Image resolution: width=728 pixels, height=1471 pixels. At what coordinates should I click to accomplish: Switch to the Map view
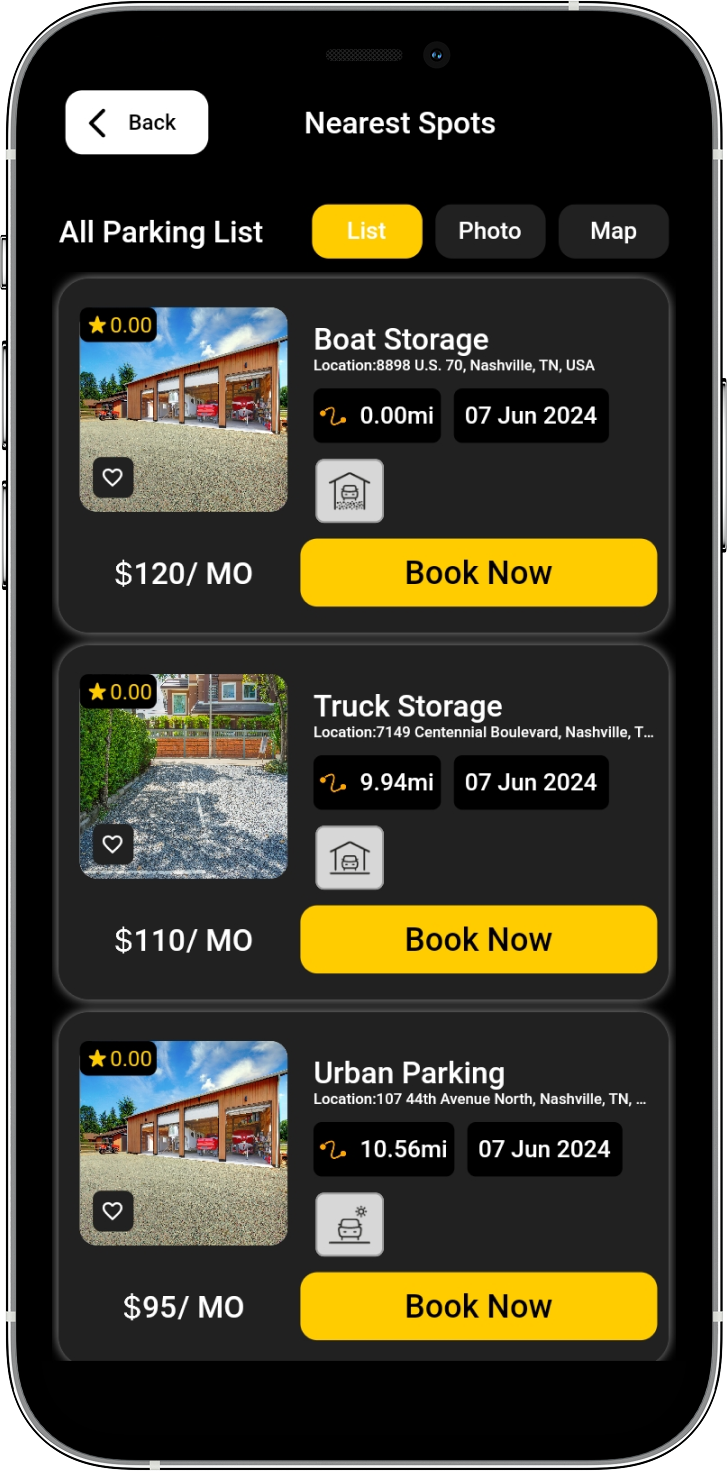tap(613, 231)
